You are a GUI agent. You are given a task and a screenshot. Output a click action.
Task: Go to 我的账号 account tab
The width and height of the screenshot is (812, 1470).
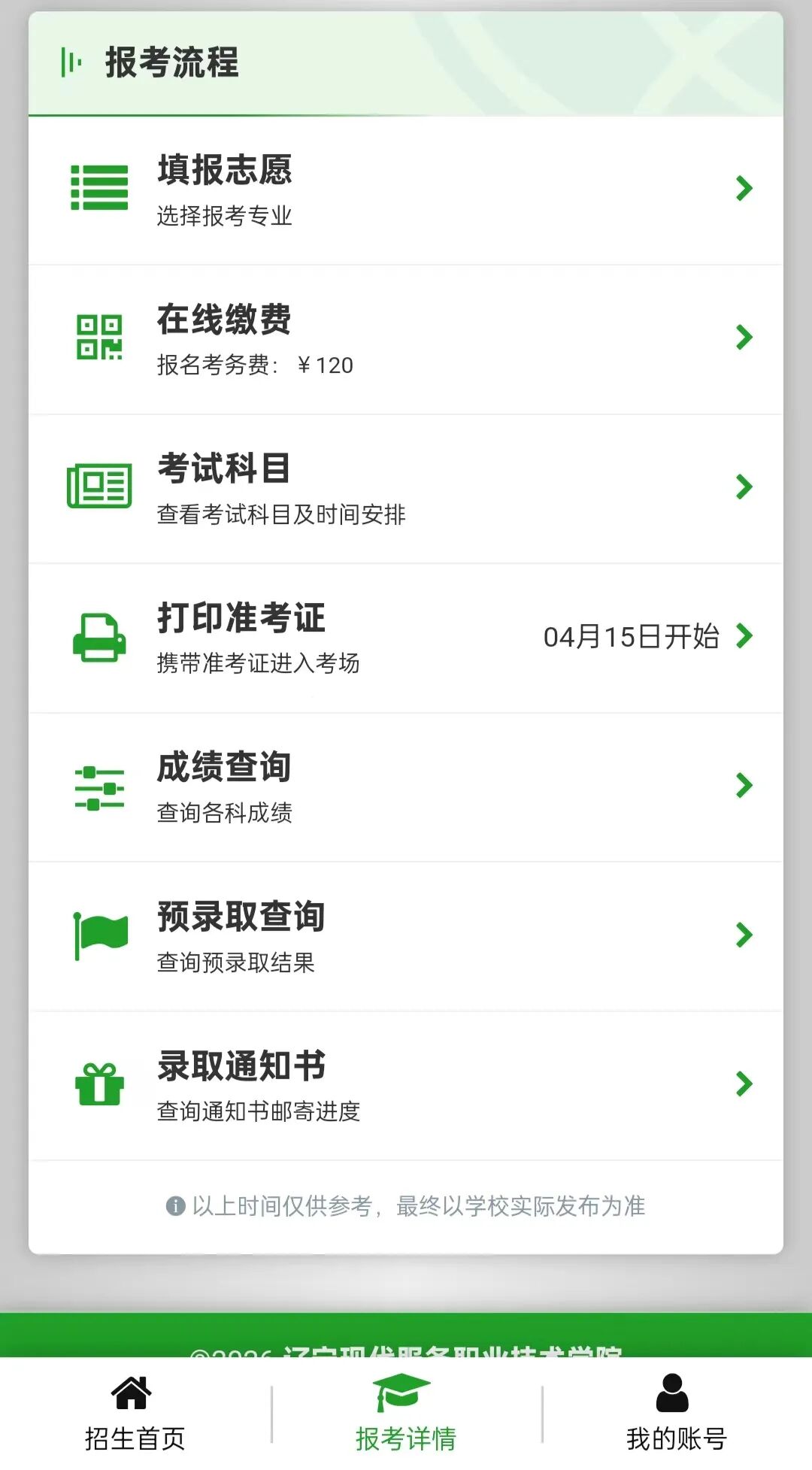[676, 1414]
